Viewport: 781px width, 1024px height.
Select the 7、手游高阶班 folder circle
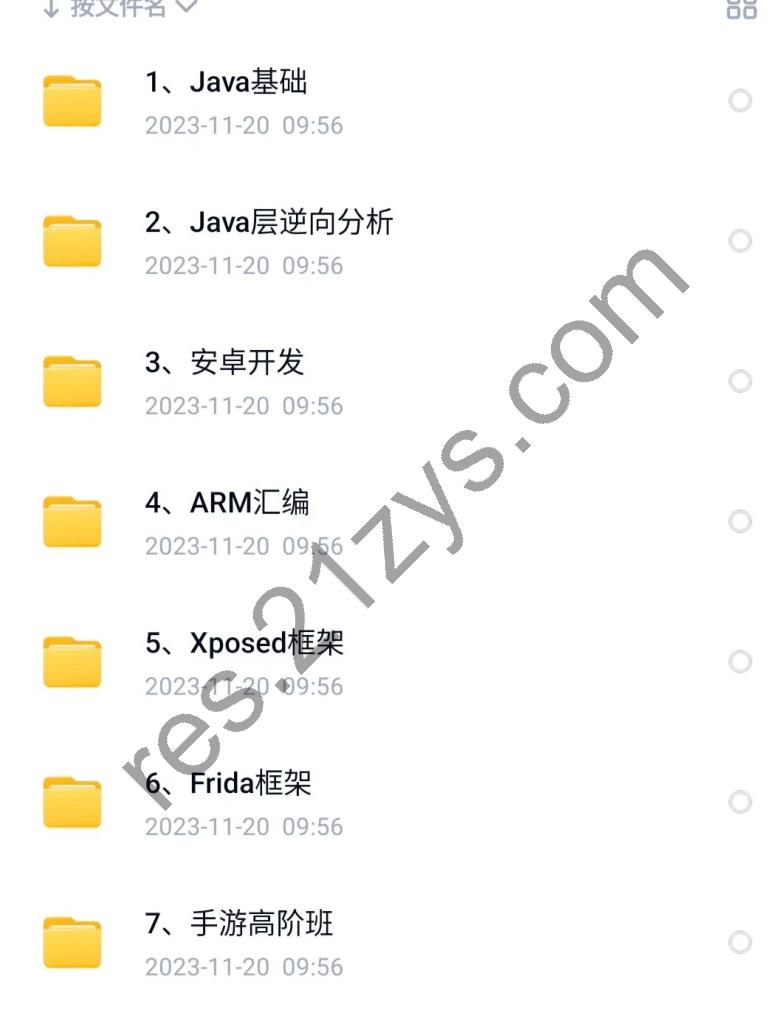pyautogui.click(x=740, y=942)
